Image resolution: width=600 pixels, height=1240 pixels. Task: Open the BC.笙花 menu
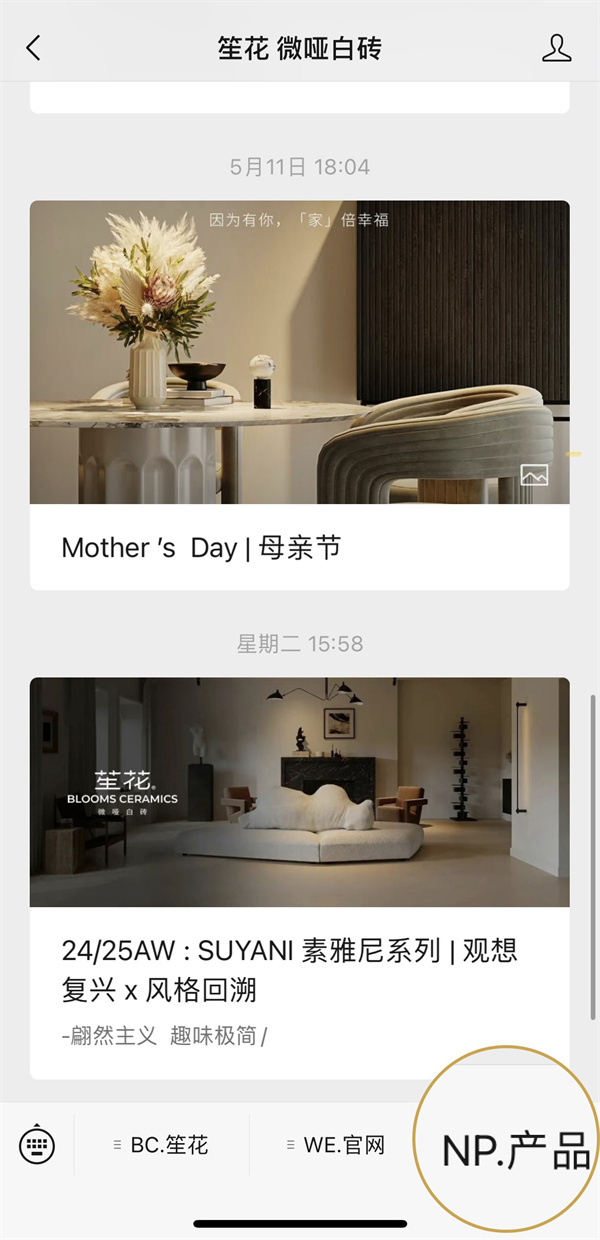162,1145
